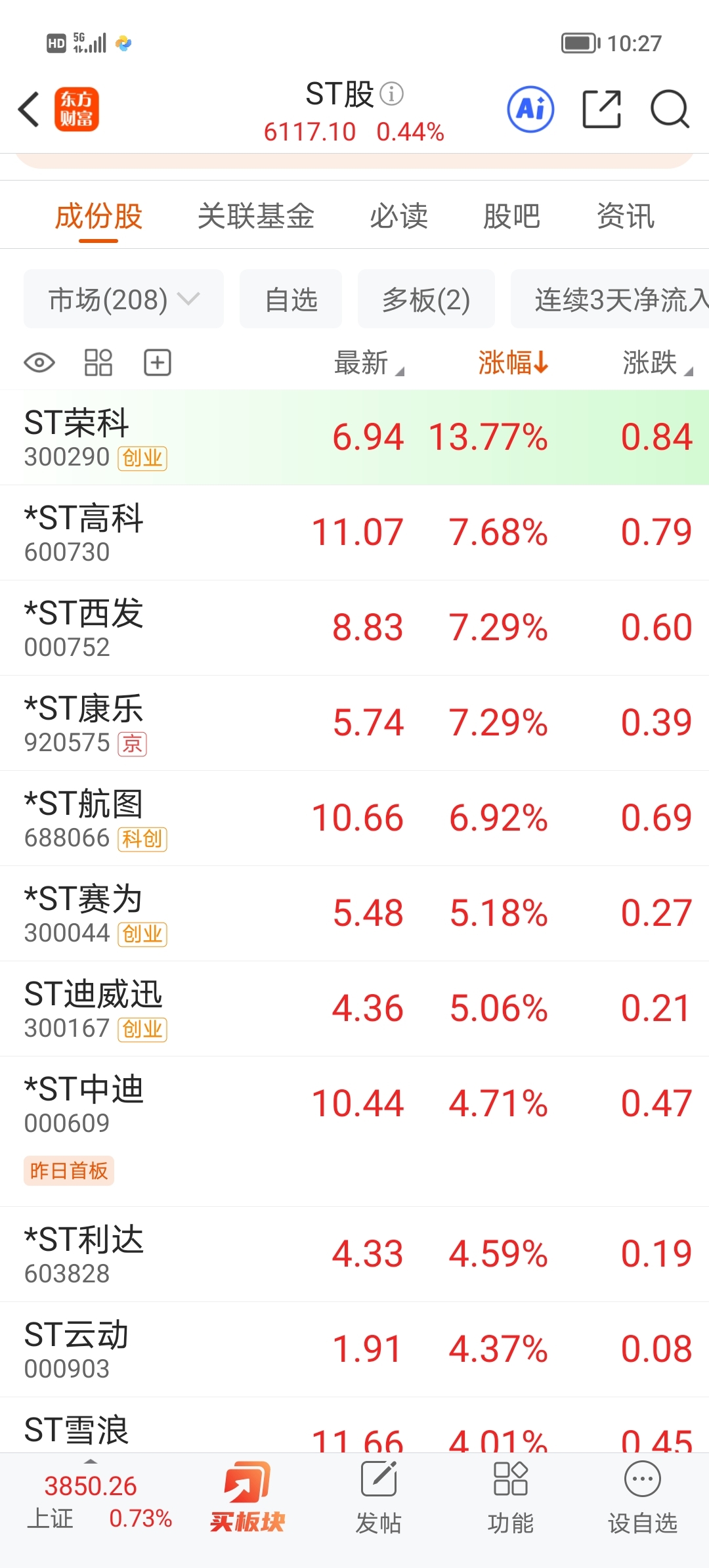
Task: Open the search magnifier
Action: coord(670,109)
